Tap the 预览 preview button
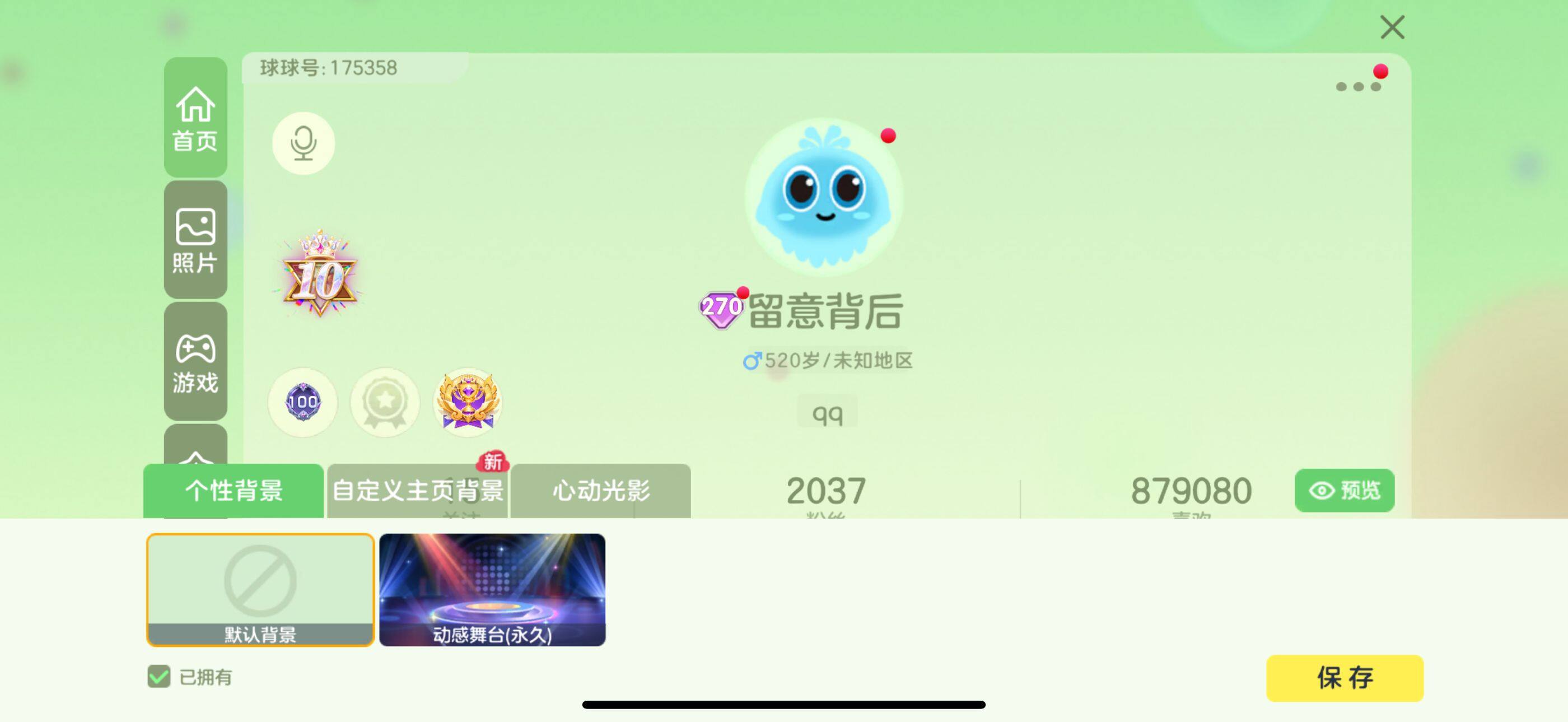The height and width of the screenshot is (722, 1568). (x=1344, y=490)
